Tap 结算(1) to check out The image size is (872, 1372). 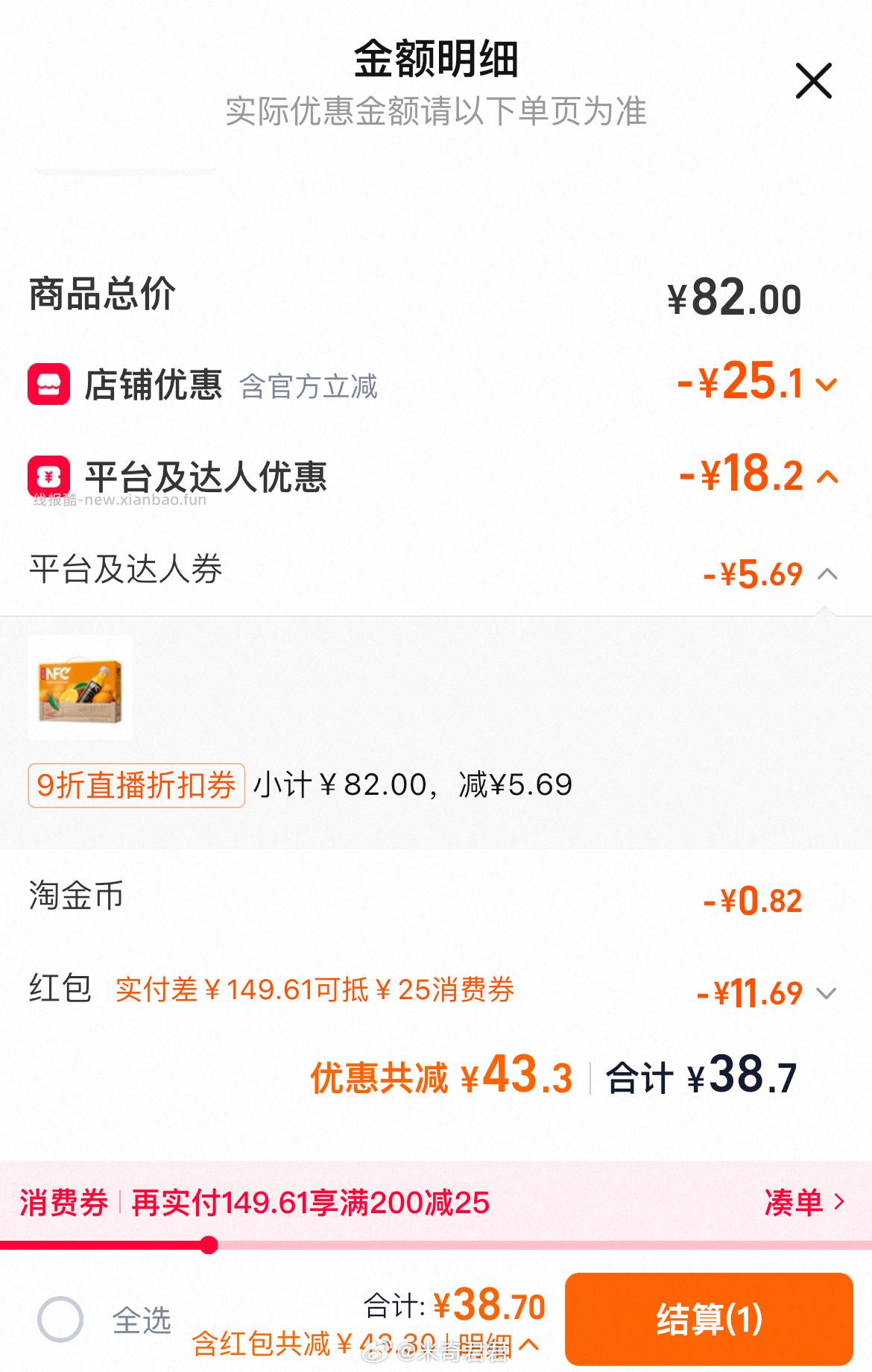[x=708, y=1318]
